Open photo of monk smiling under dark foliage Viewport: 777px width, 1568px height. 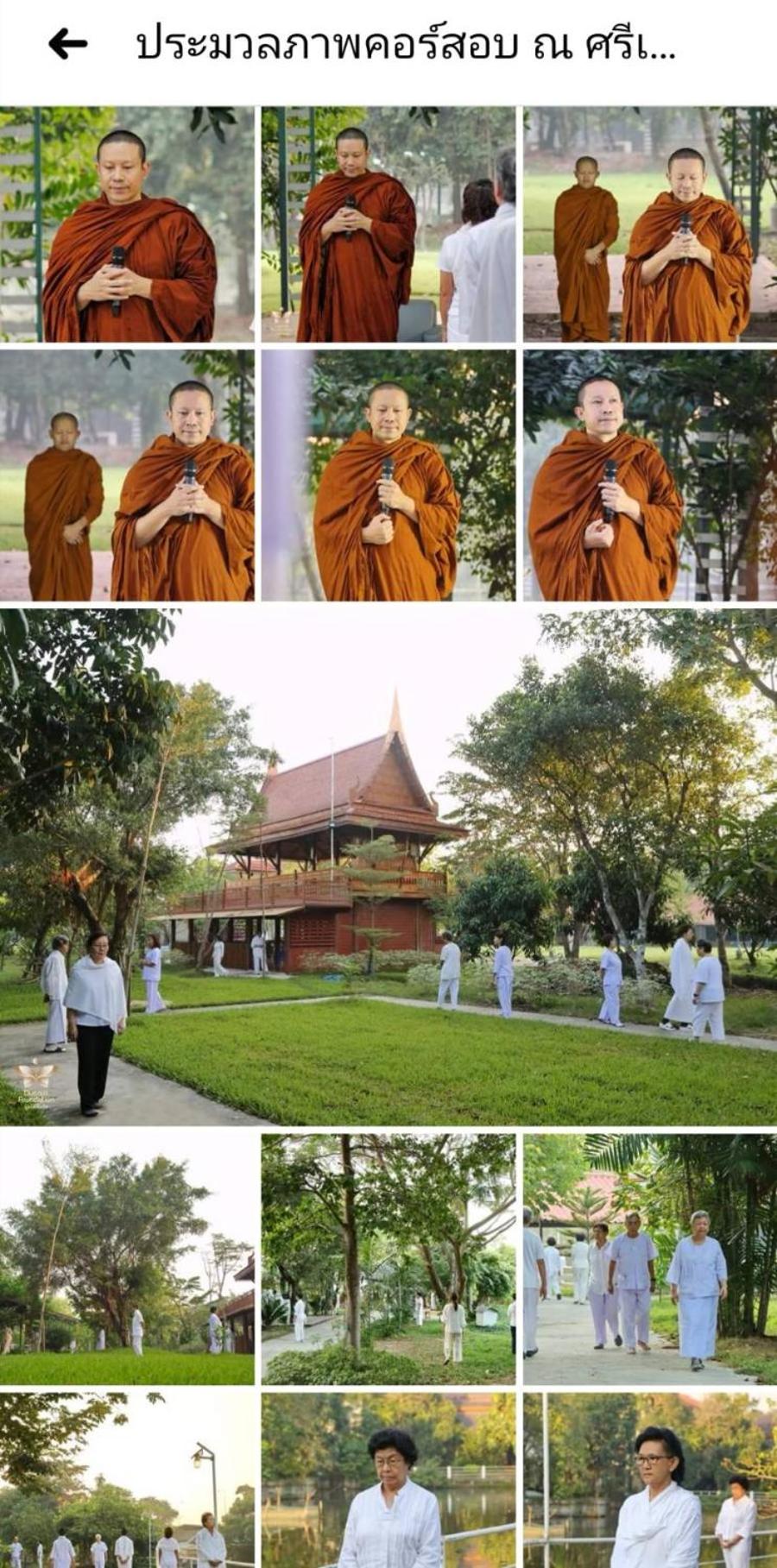pos(650,475)
